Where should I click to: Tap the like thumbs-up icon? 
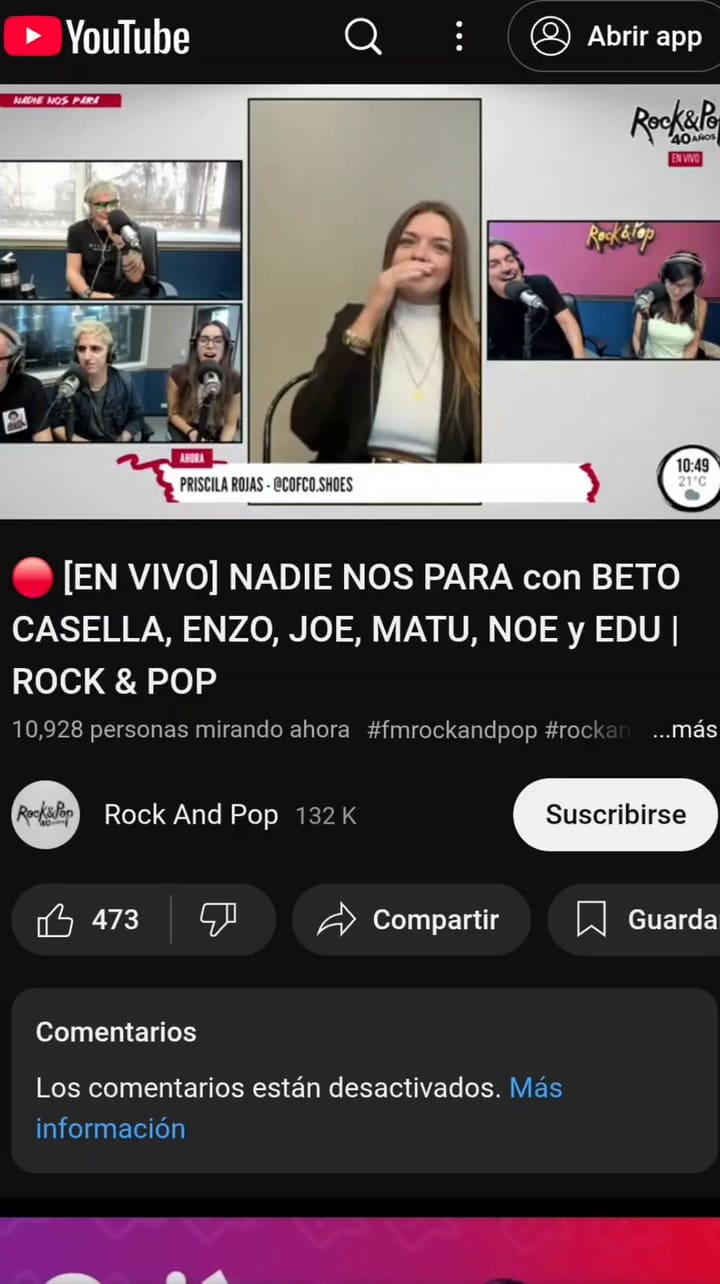click(56, 919)
